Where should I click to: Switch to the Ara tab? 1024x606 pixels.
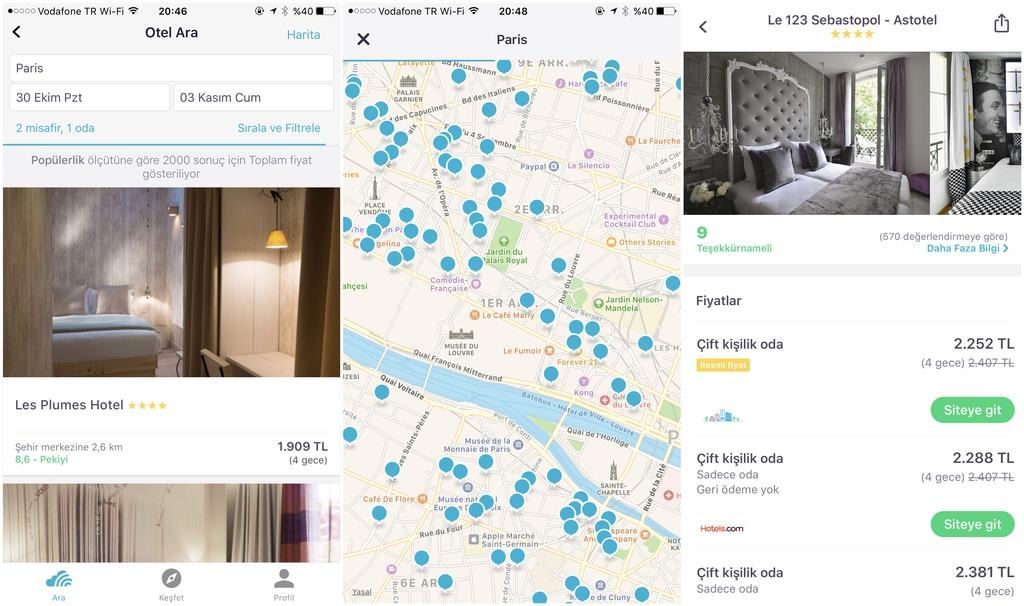(59, 584)
